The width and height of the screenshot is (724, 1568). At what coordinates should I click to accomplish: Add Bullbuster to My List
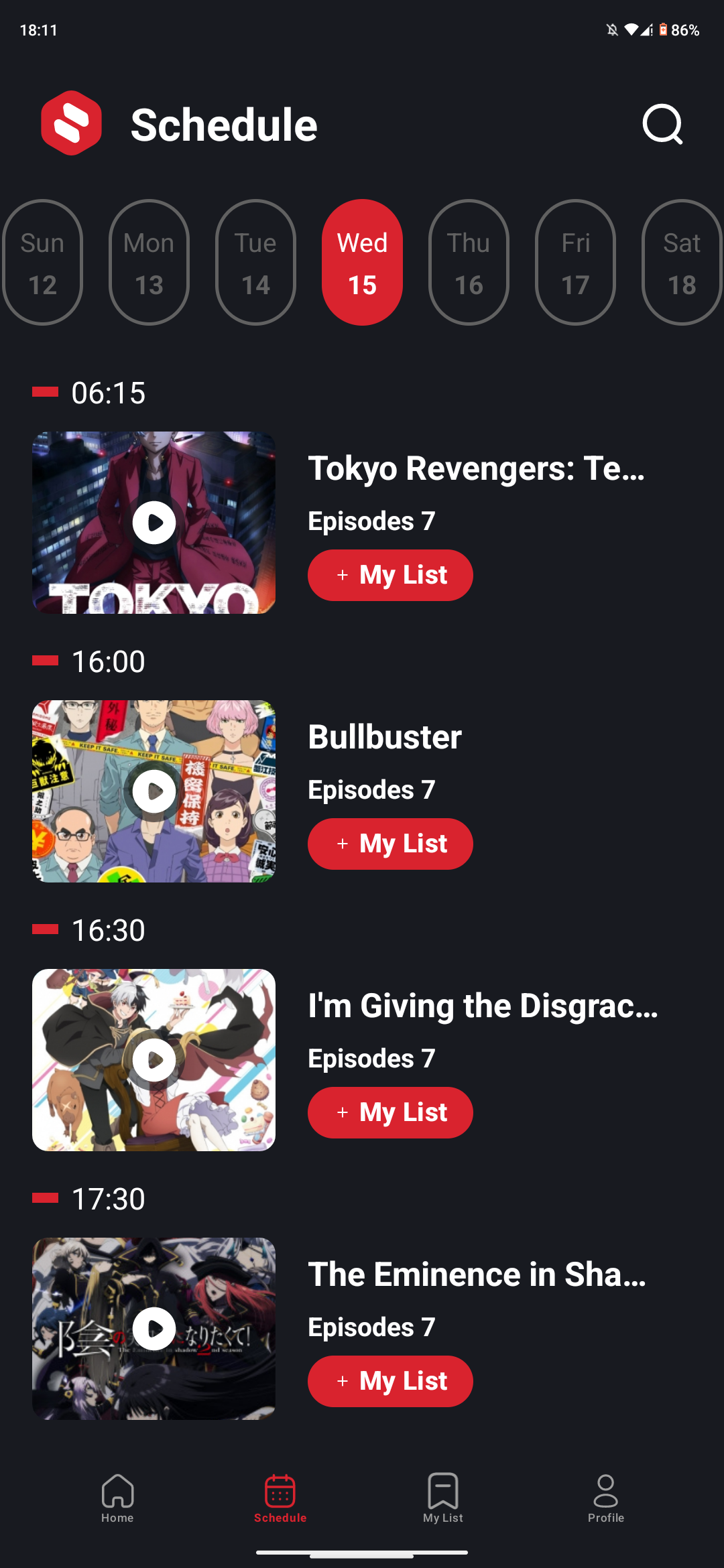(x=390, y=844)
